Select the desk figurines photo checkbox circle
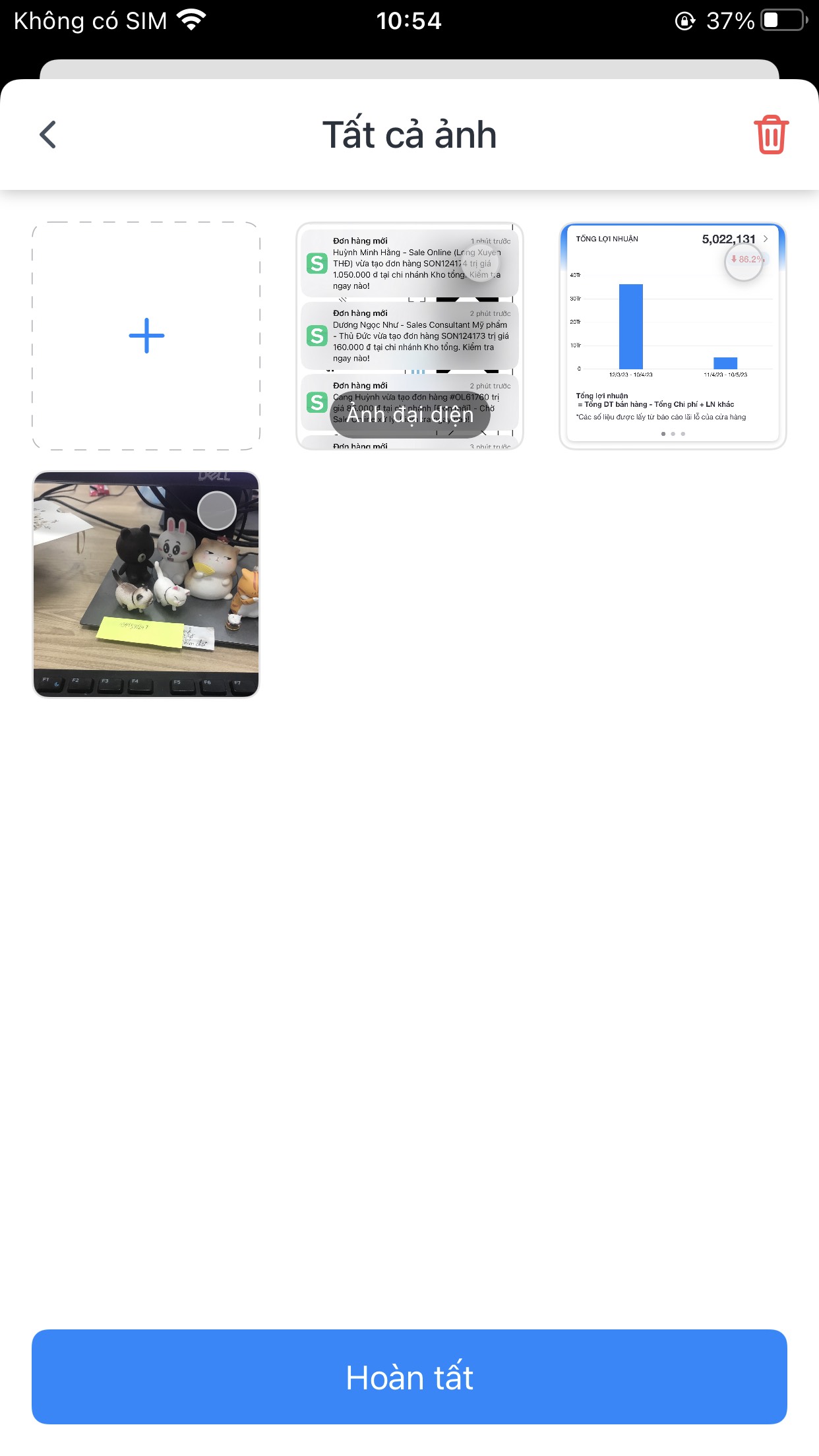The width and height of the screenshot is (819, 1456). [217, 510]
